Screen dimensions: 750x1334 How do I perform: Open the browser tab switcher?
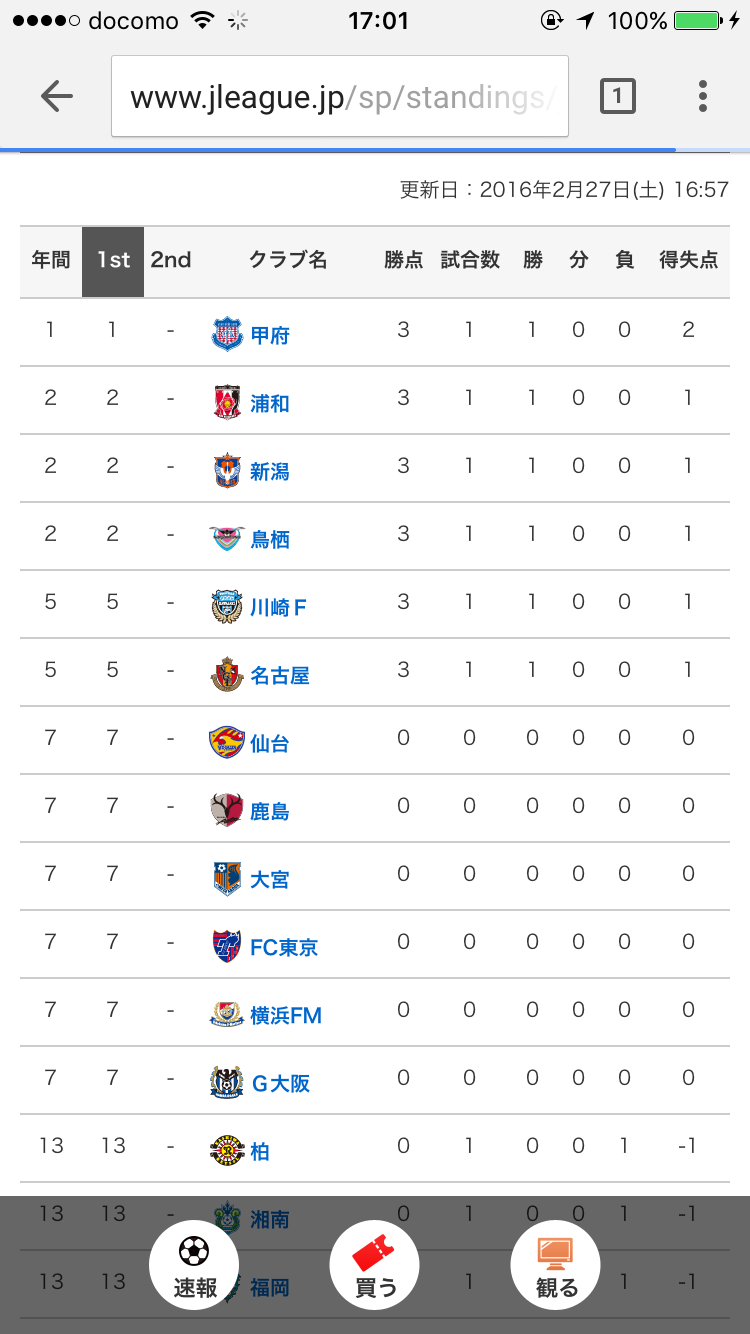617,96
